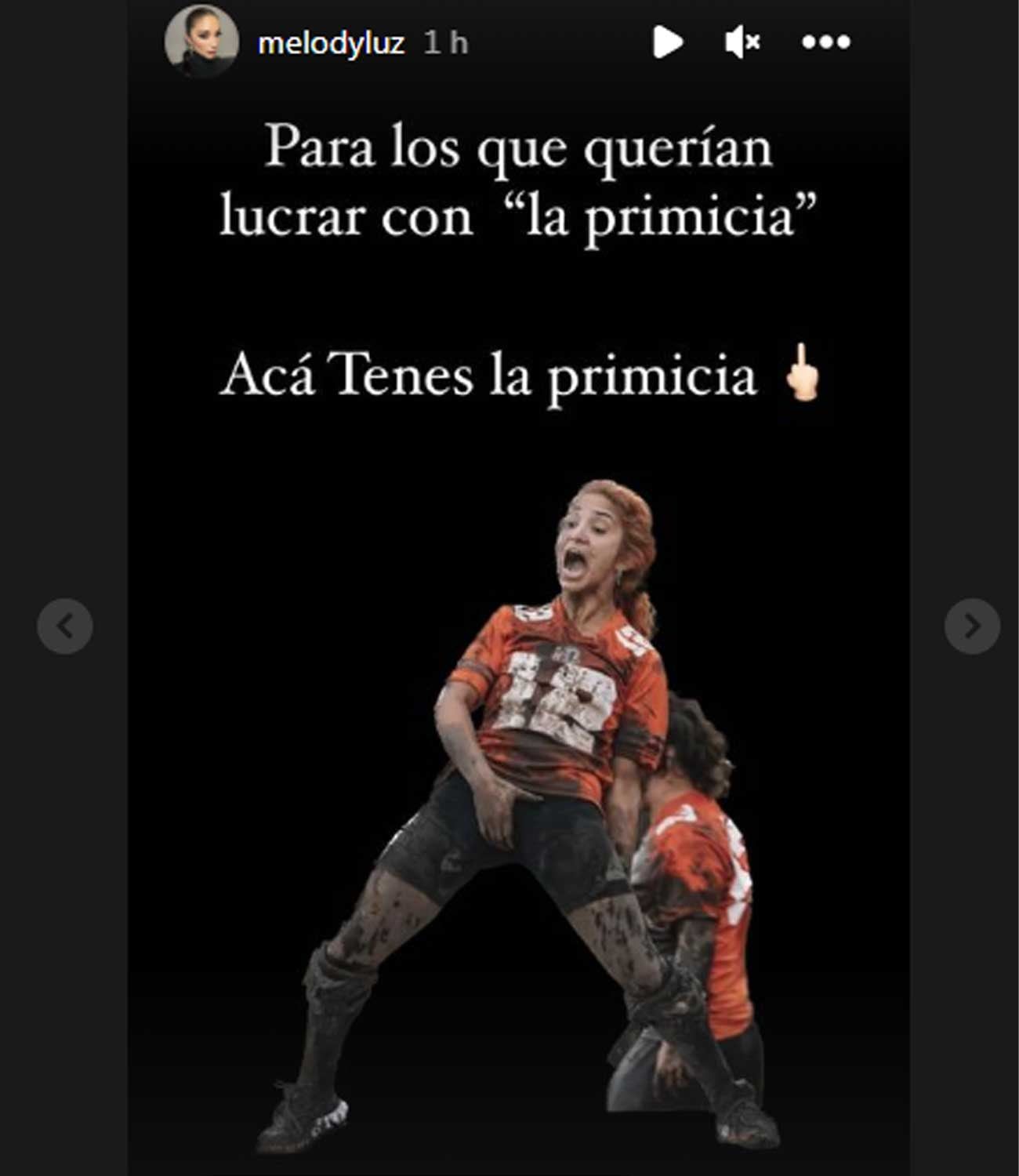This screenshot has width=1019, height=1176.
Task: Unmute the story sound
Action: tap(742, 42)
